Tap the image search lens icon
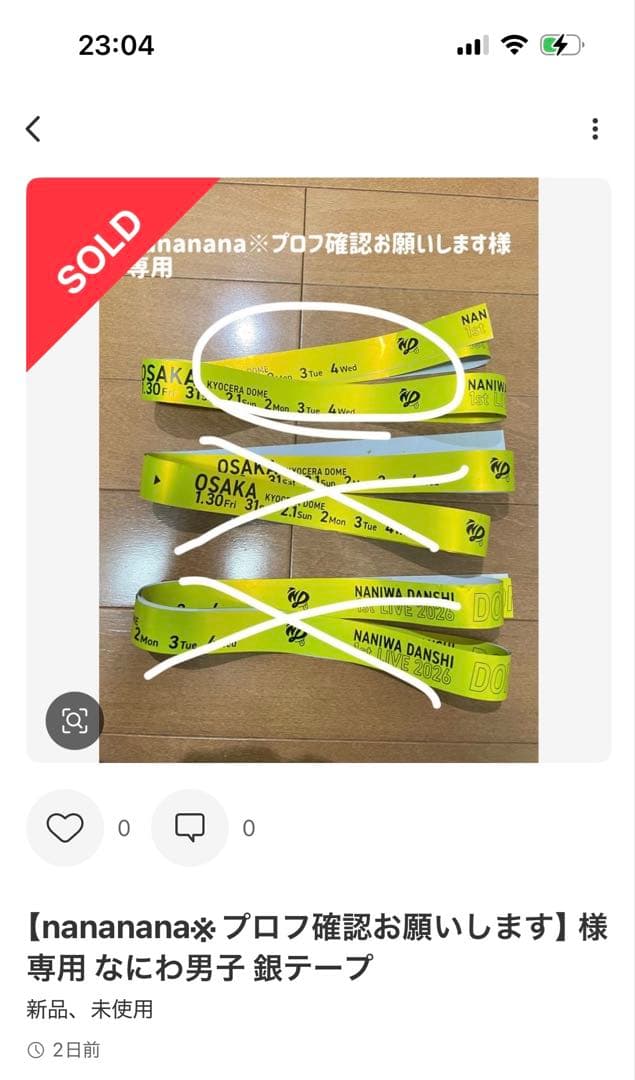635x1080 pixels. [74, 720]
